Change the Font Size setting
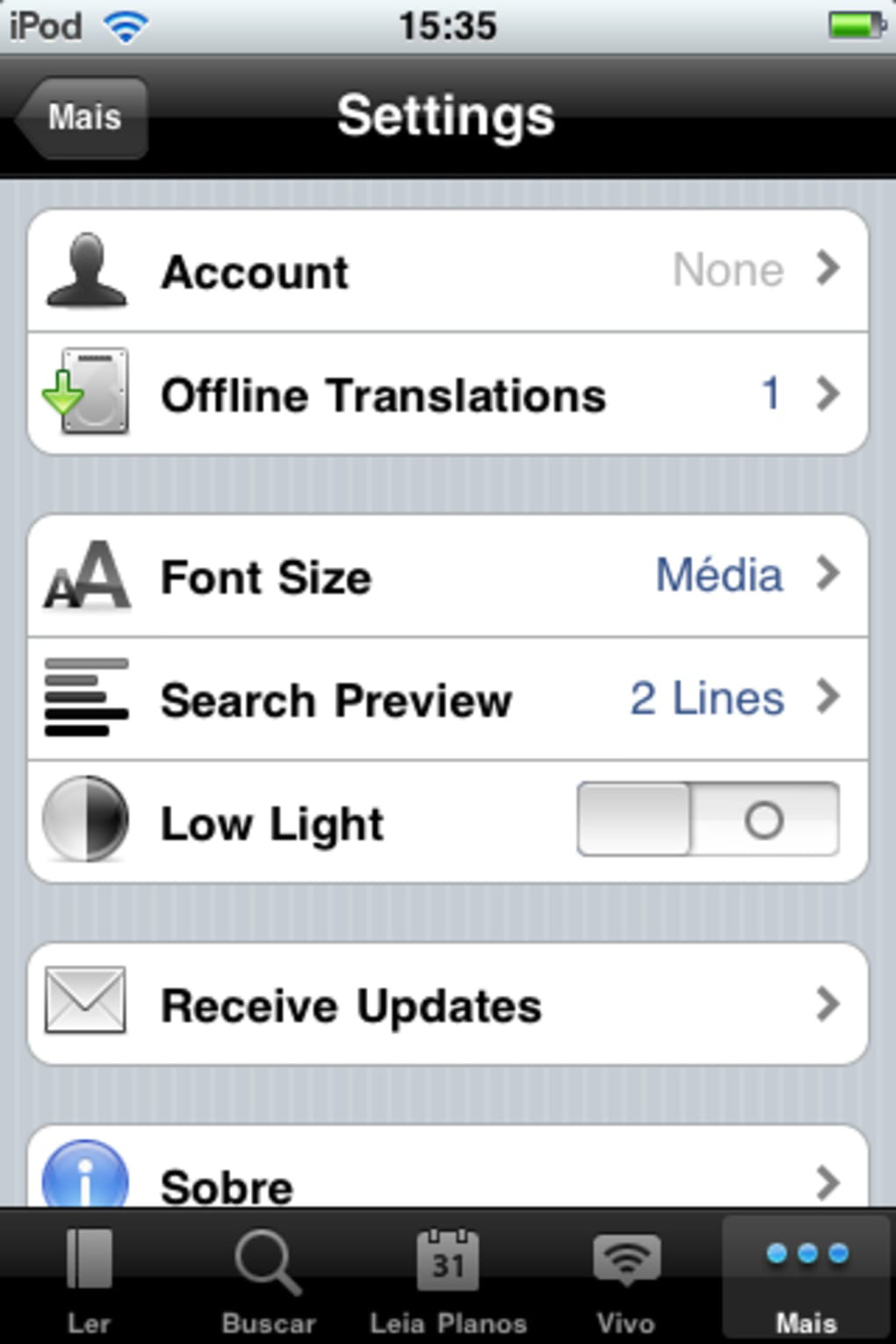 tap(448, 576)
